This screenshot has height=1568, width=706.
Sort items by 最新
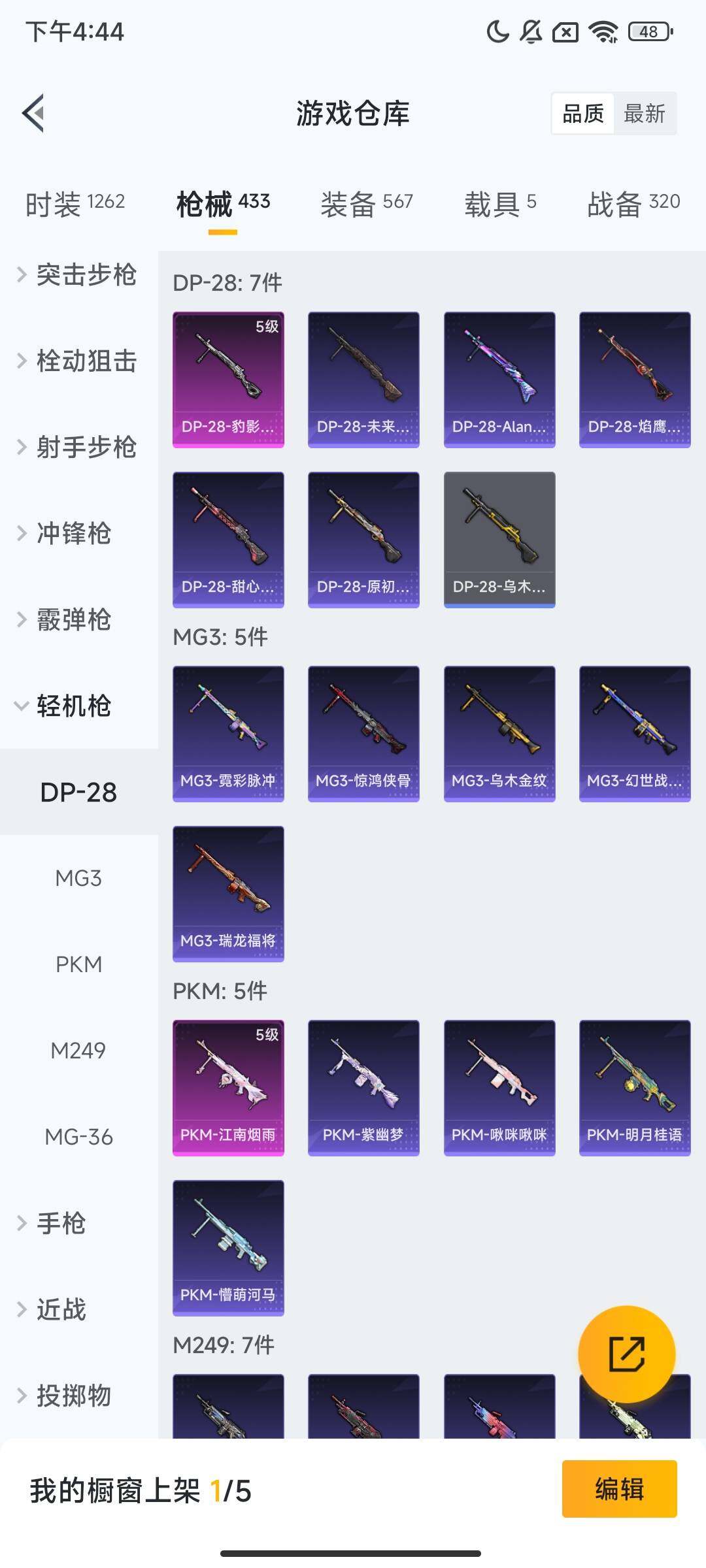pos(644,114)
